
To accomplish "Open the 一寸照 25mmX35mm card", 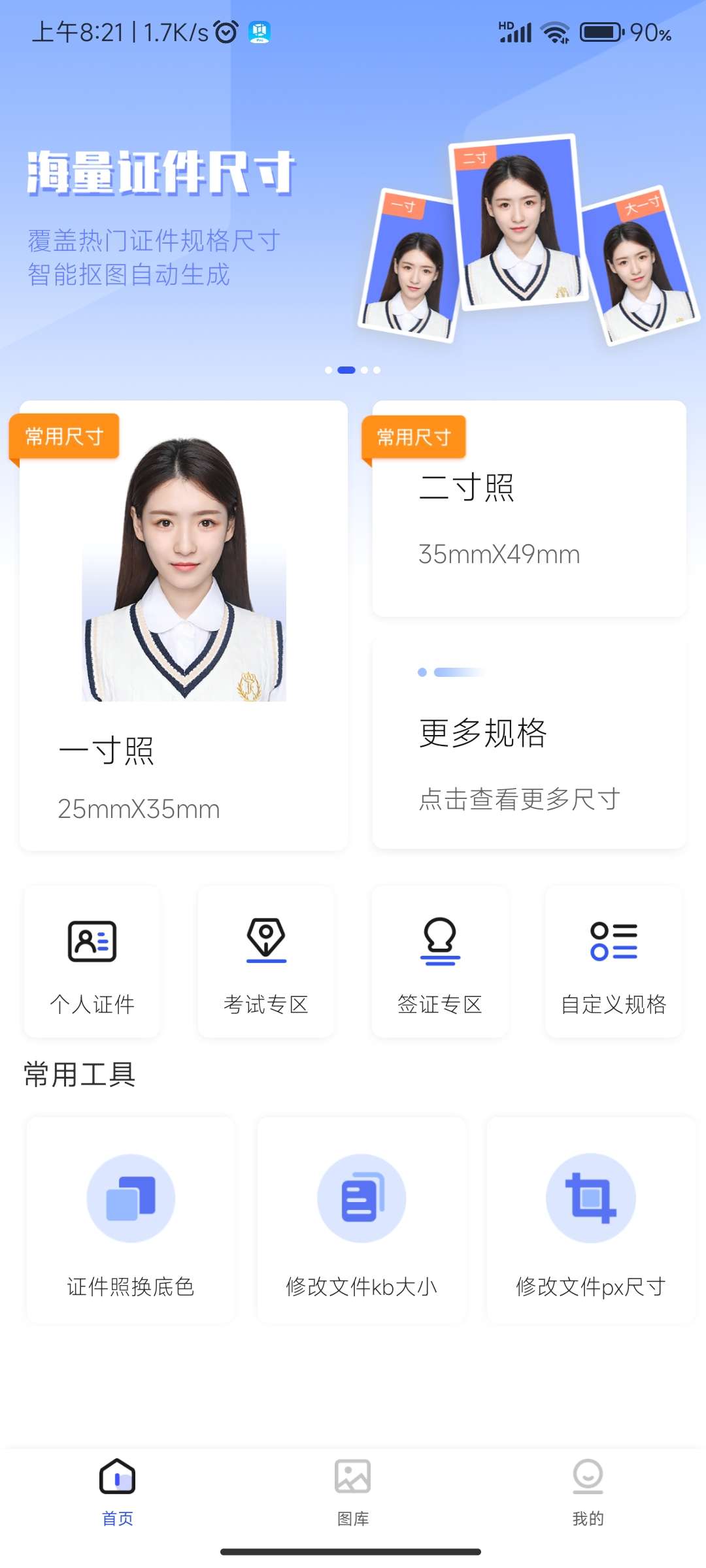I will pos(184,626).
